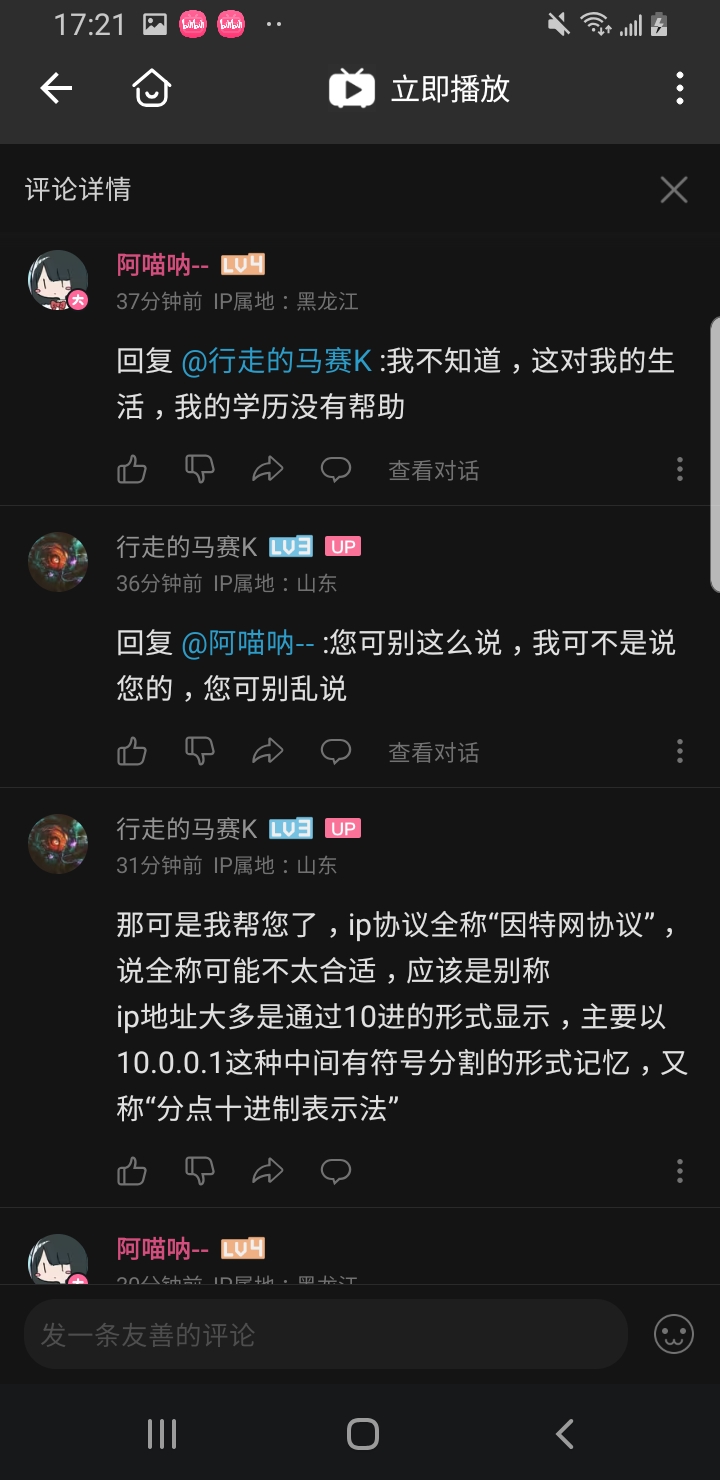Open the top-right overflow menu
Viewport: 720px width, 1480px height.
(x=680, y=89)
